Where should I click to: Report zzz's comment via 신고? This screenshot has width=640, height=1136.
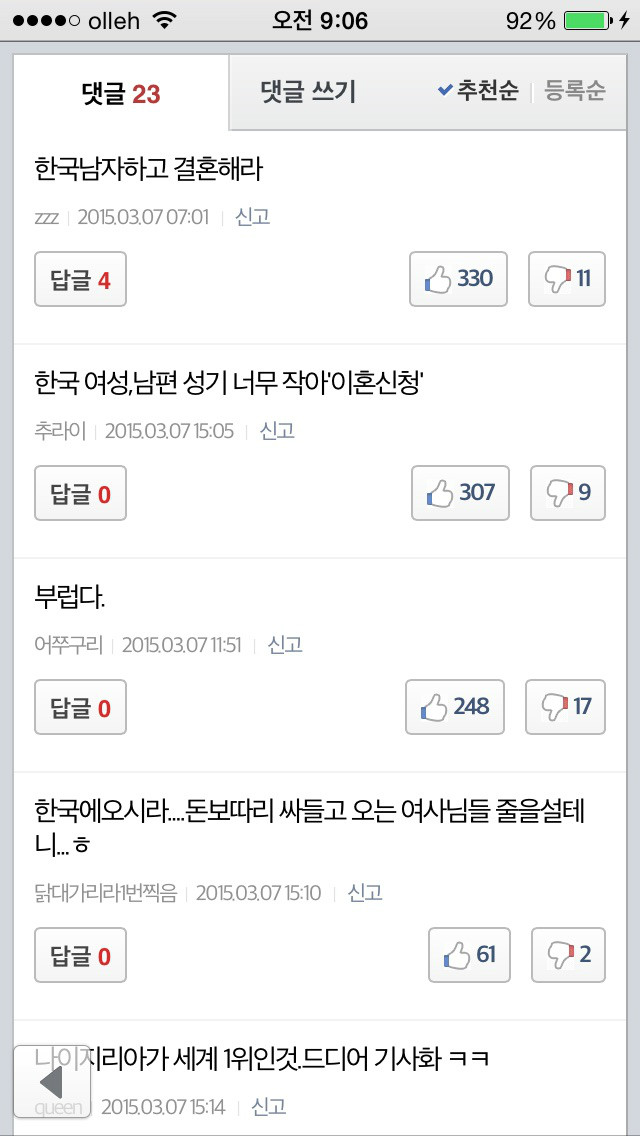pyautogui.click(x=252, y=217)
